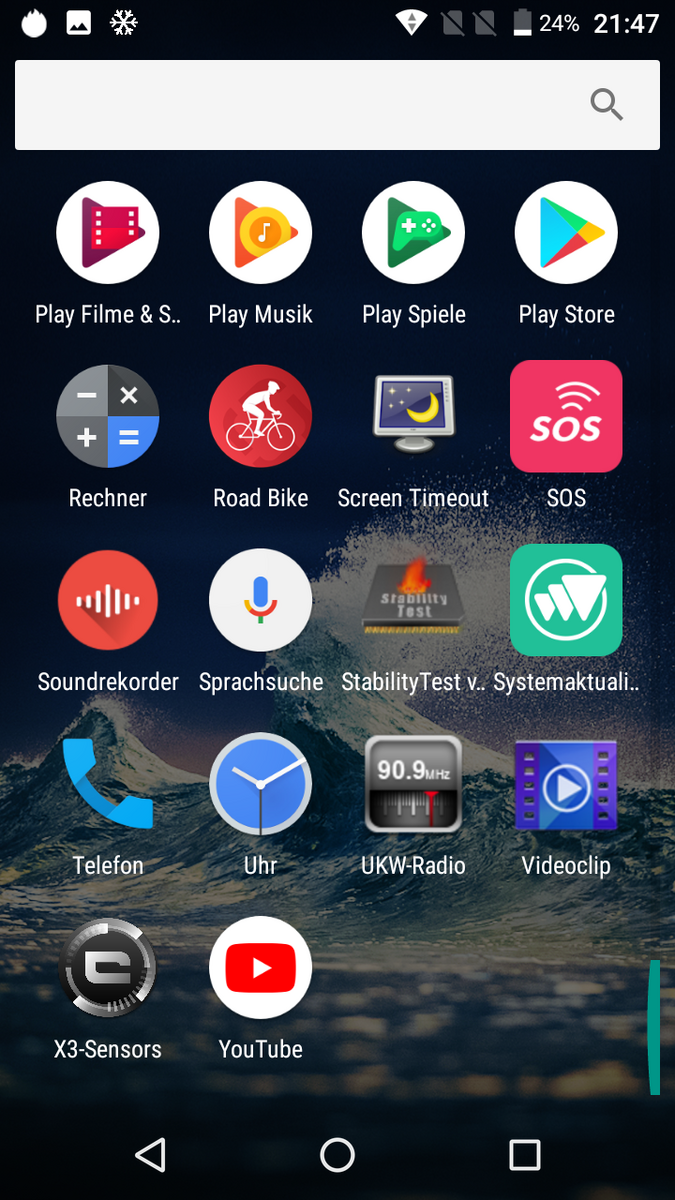Open the X3-Sensors app

(108, 968)
